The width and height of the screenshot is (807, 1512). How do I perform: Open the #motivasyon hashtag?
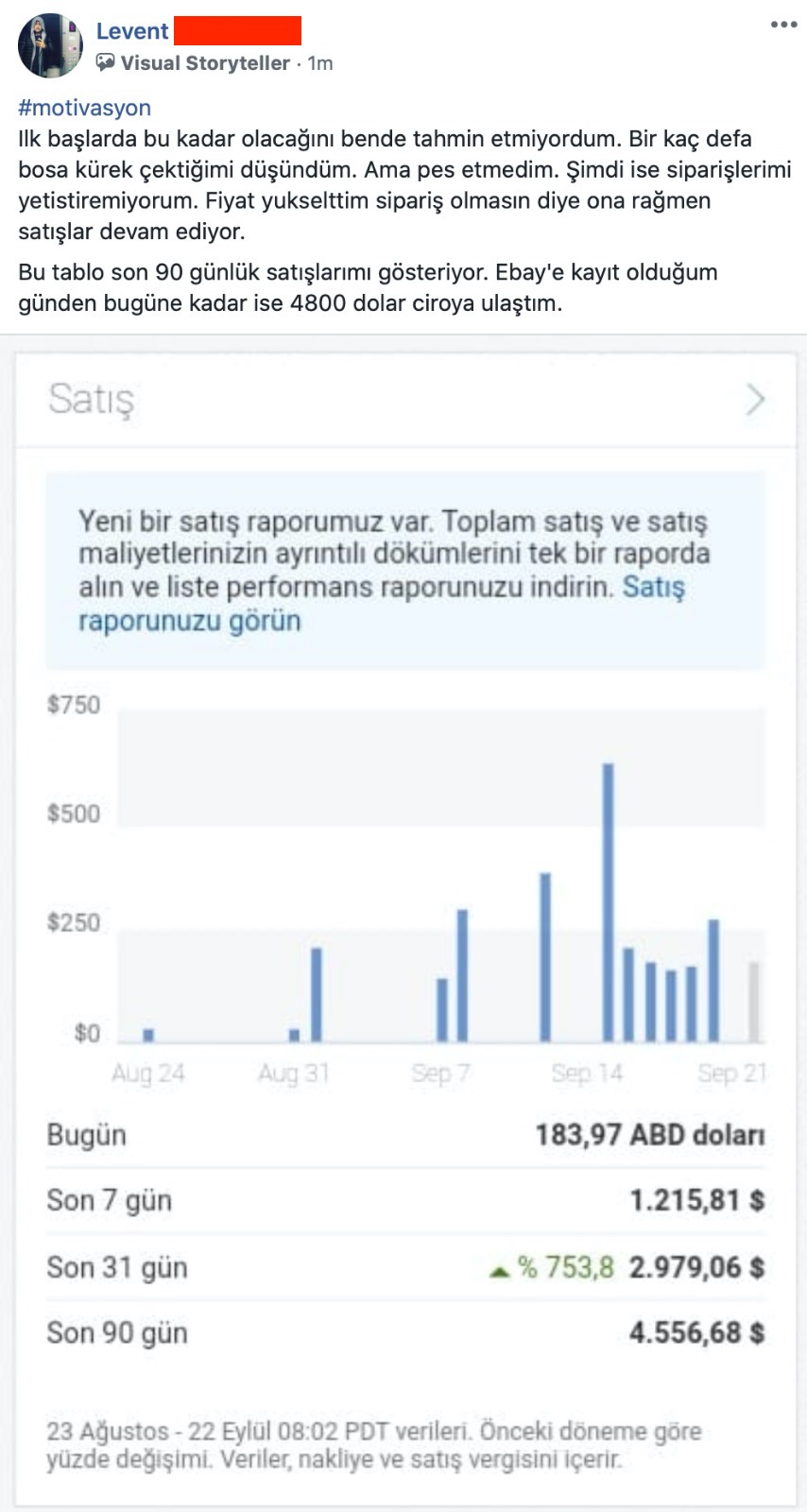[84, 108]
